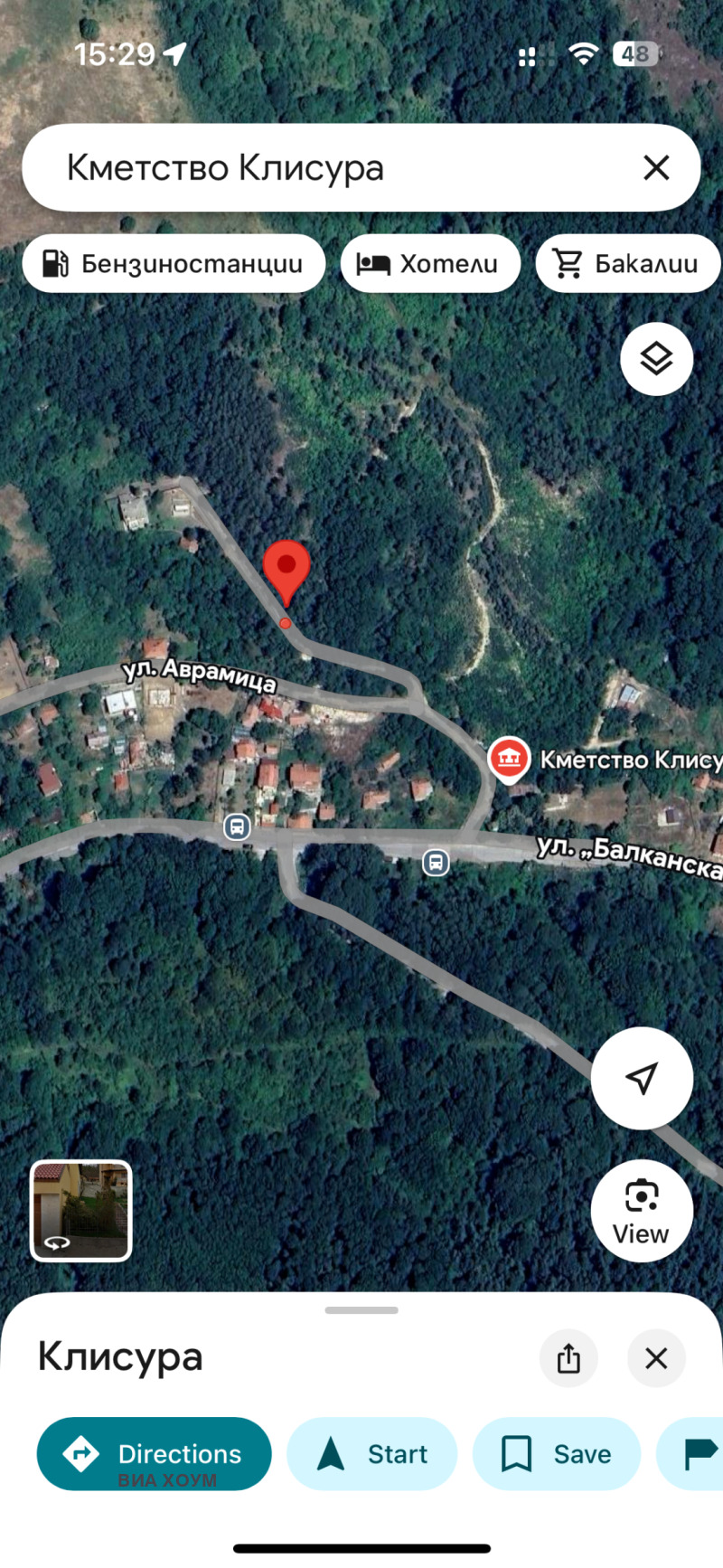
Task: Tap the Кметство Клисура place marker
Action: [x=510, y=759]
